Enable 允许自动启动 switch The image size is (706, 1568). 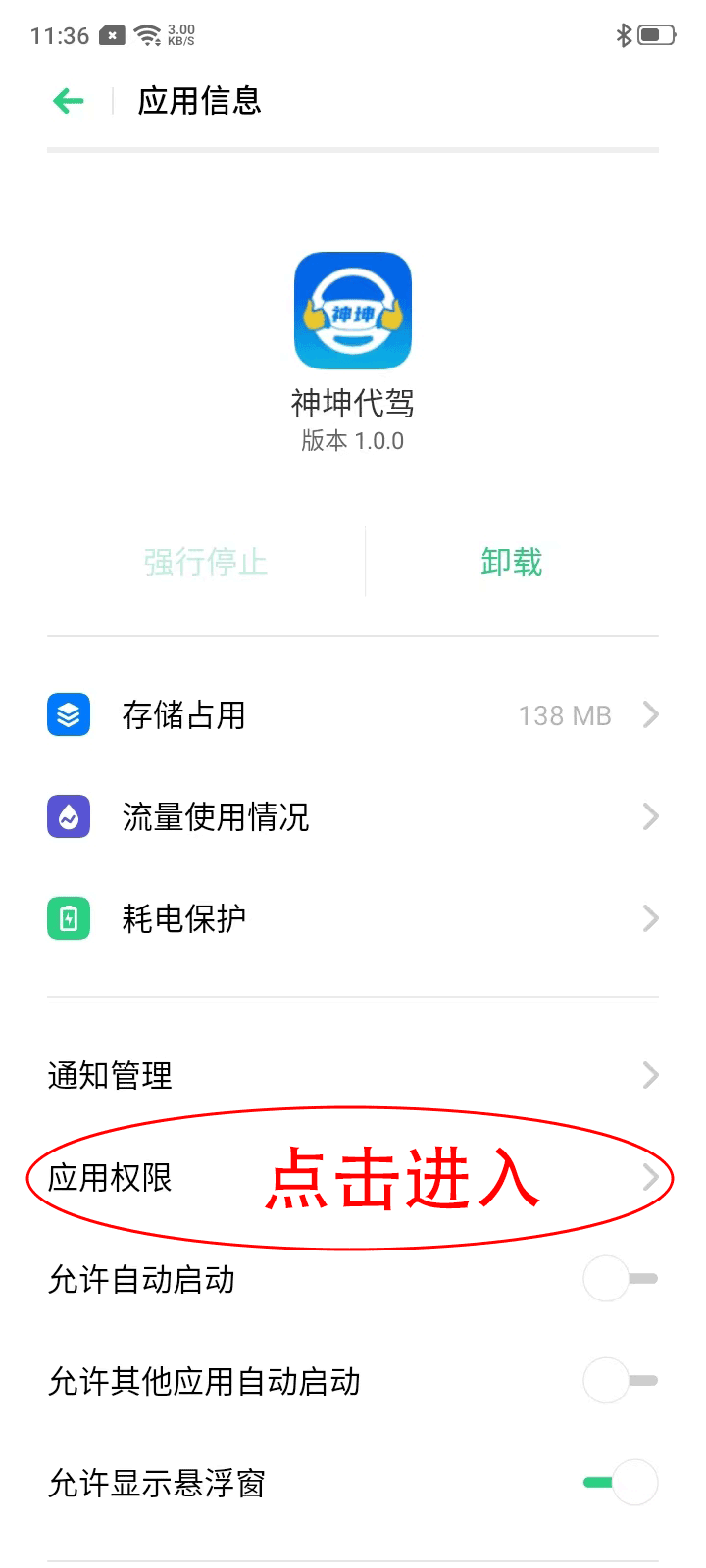point(620,1279)
